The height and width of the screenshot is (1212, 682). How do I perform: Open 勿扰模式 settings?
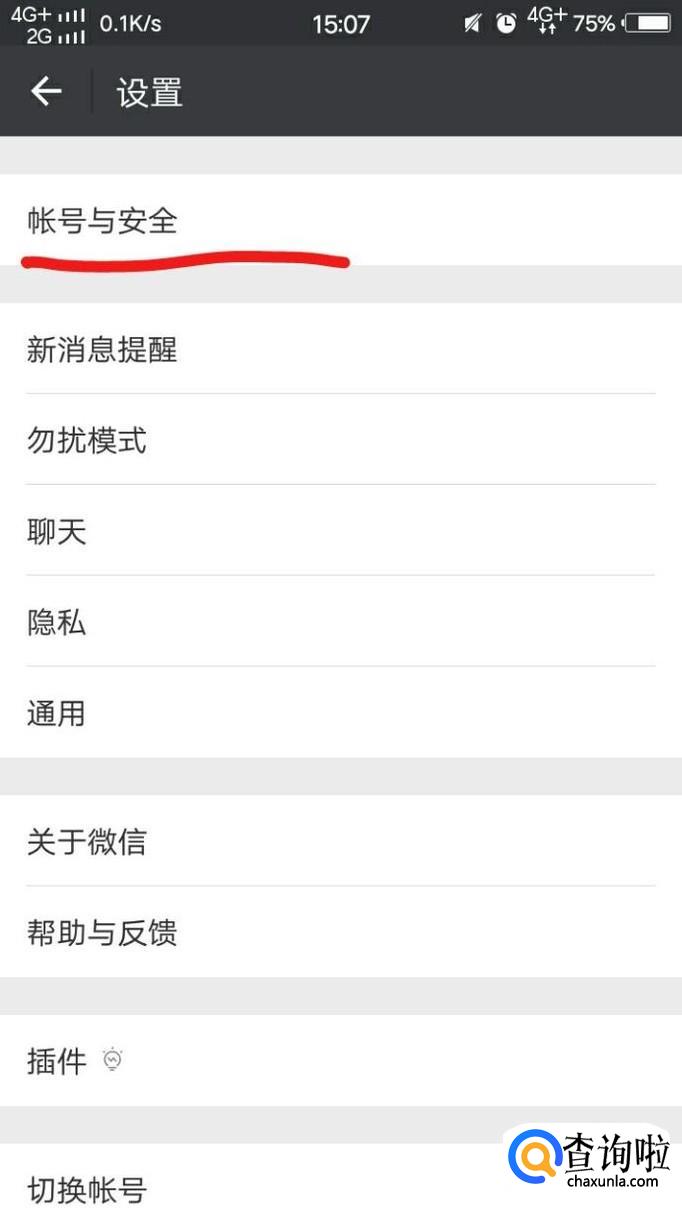[87, 440]
